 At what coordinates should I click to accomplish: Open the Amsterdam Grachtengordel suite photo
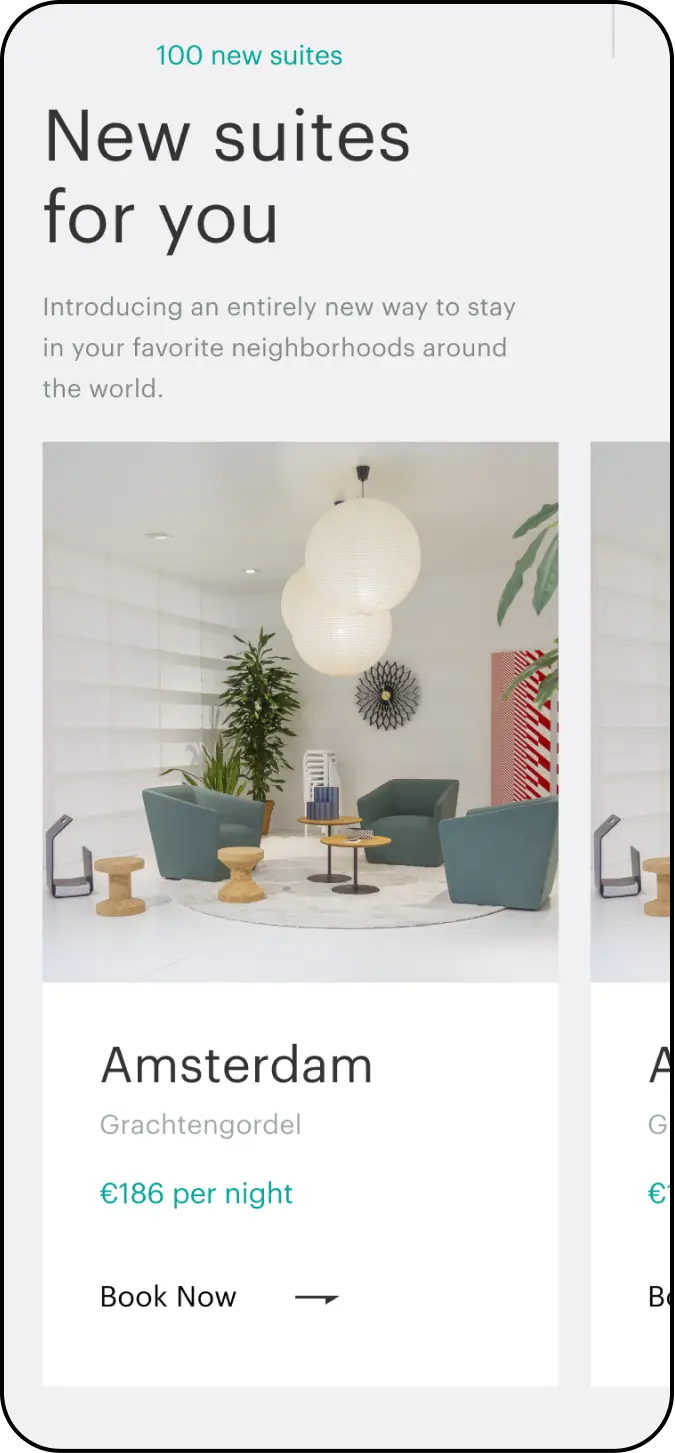[x=300, y=711]
